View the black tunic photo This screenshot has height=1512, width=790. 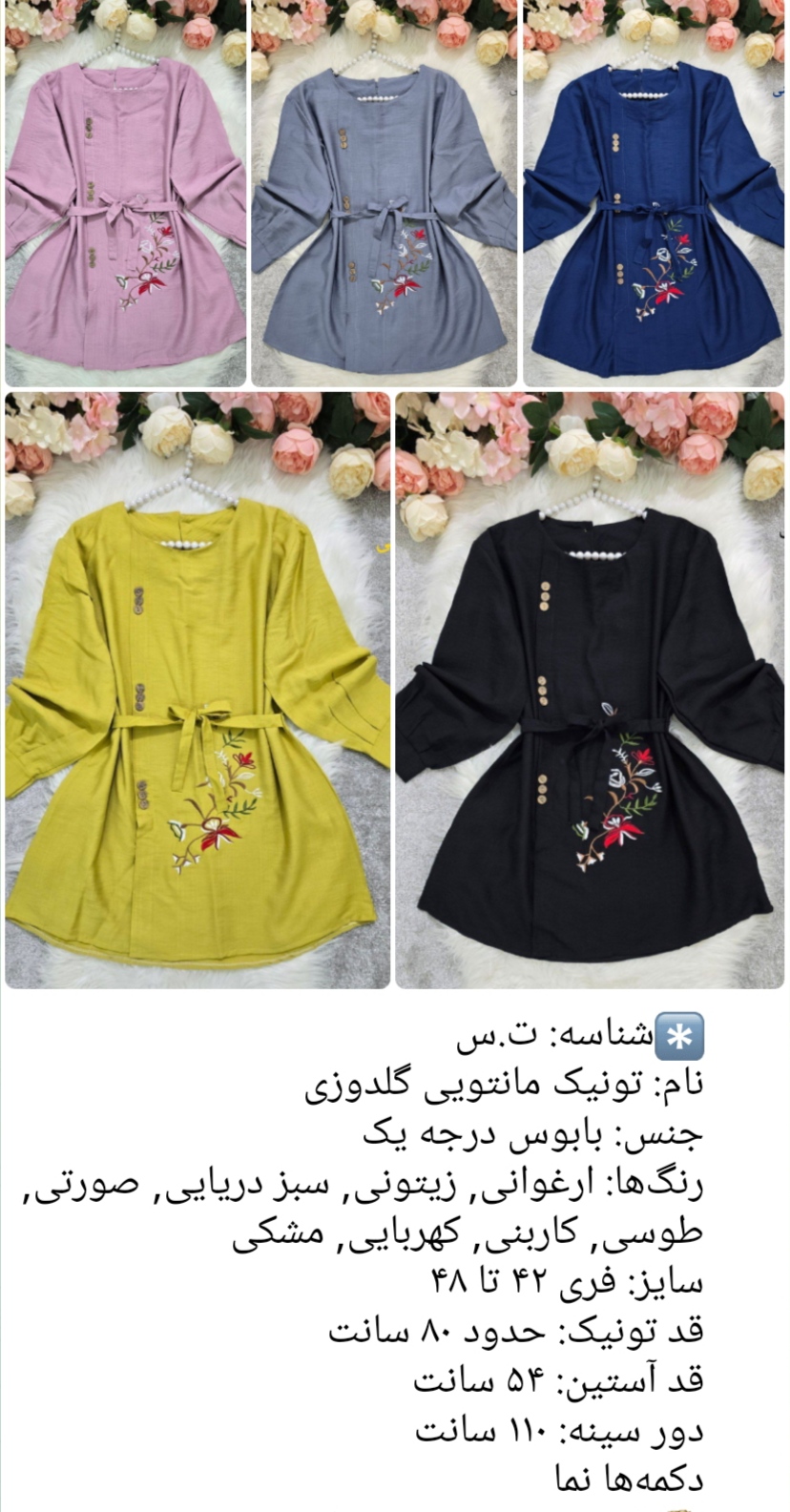[591, 690]
